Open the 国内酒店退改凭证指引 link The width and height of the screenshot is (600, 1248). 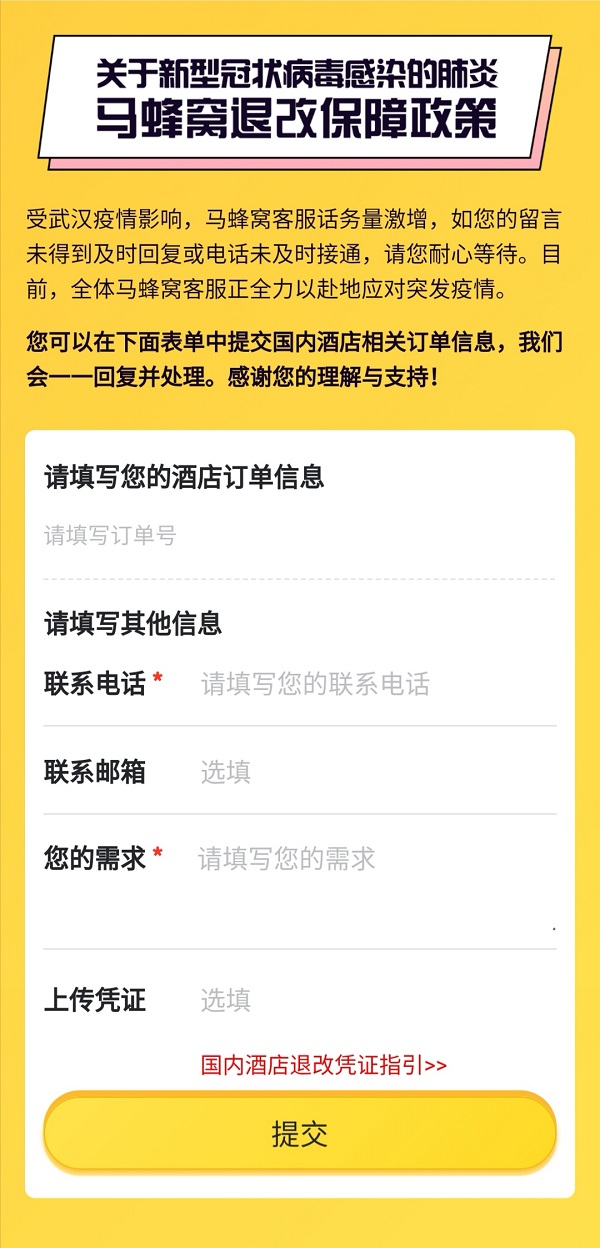tap(324, 1065)
